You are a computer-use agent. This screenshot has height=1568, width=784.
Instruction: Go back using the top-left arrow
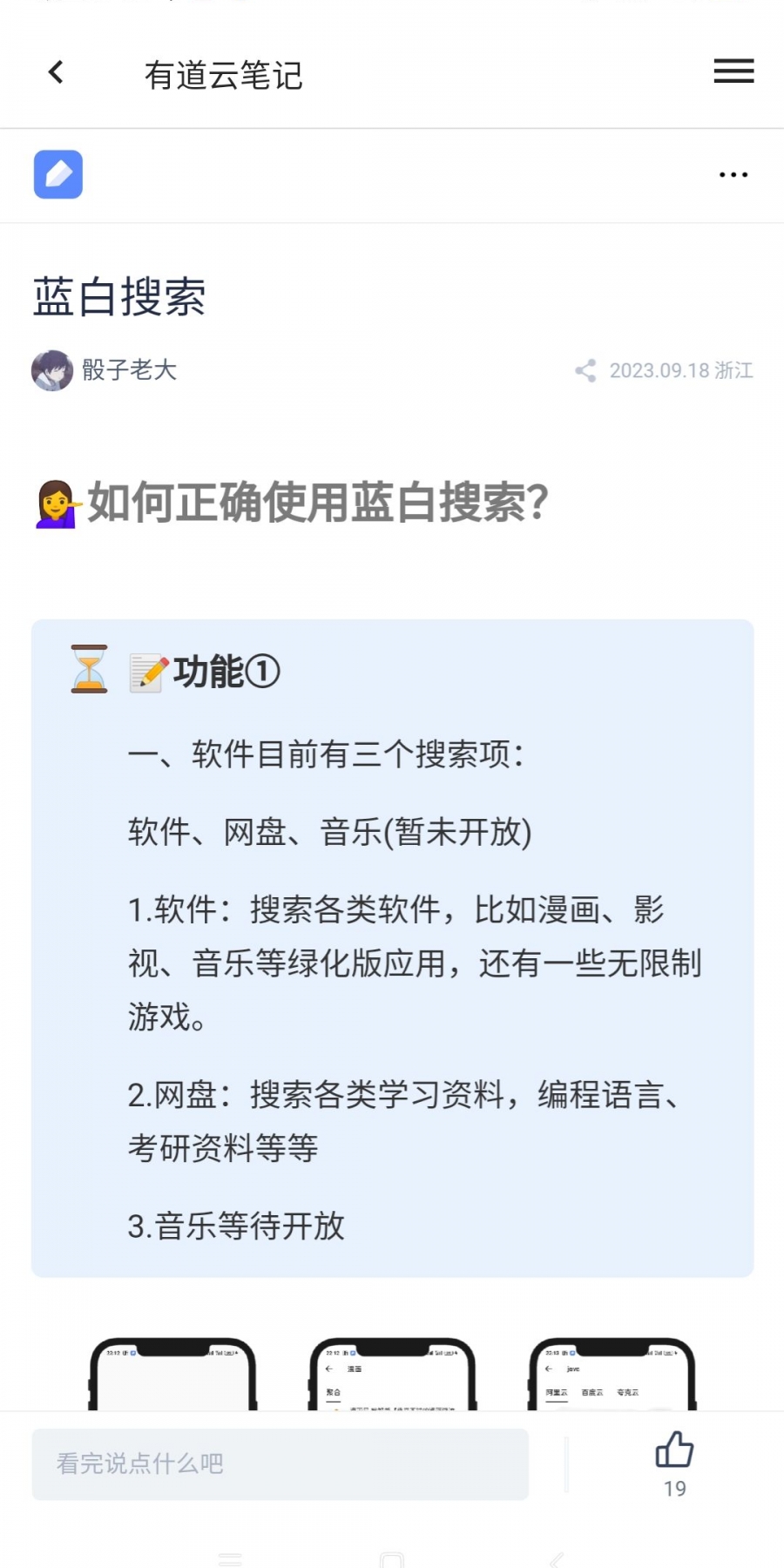[x=56, y=72]
